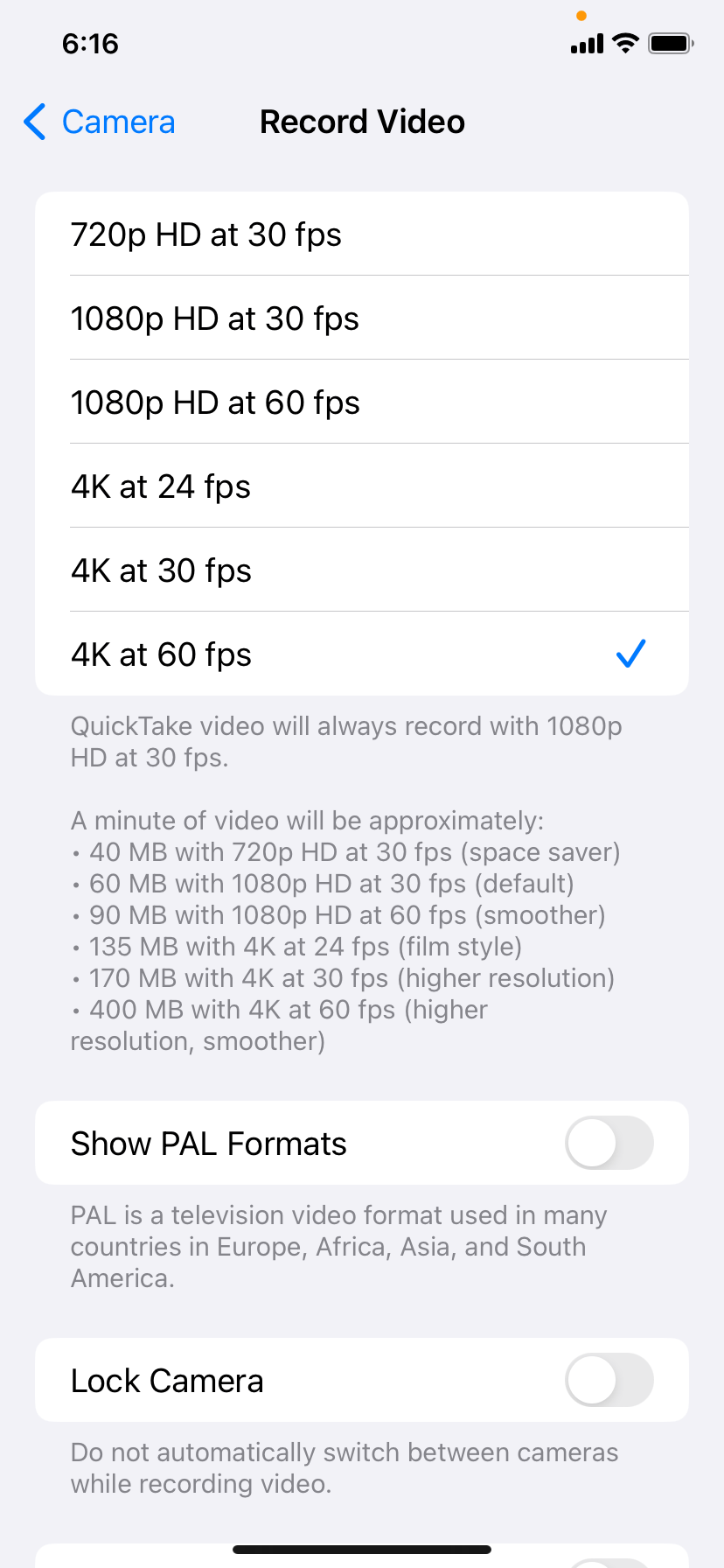Select 1080p HD at 60 fps
Screen dimensions: 724x1568
click(362, 402)
